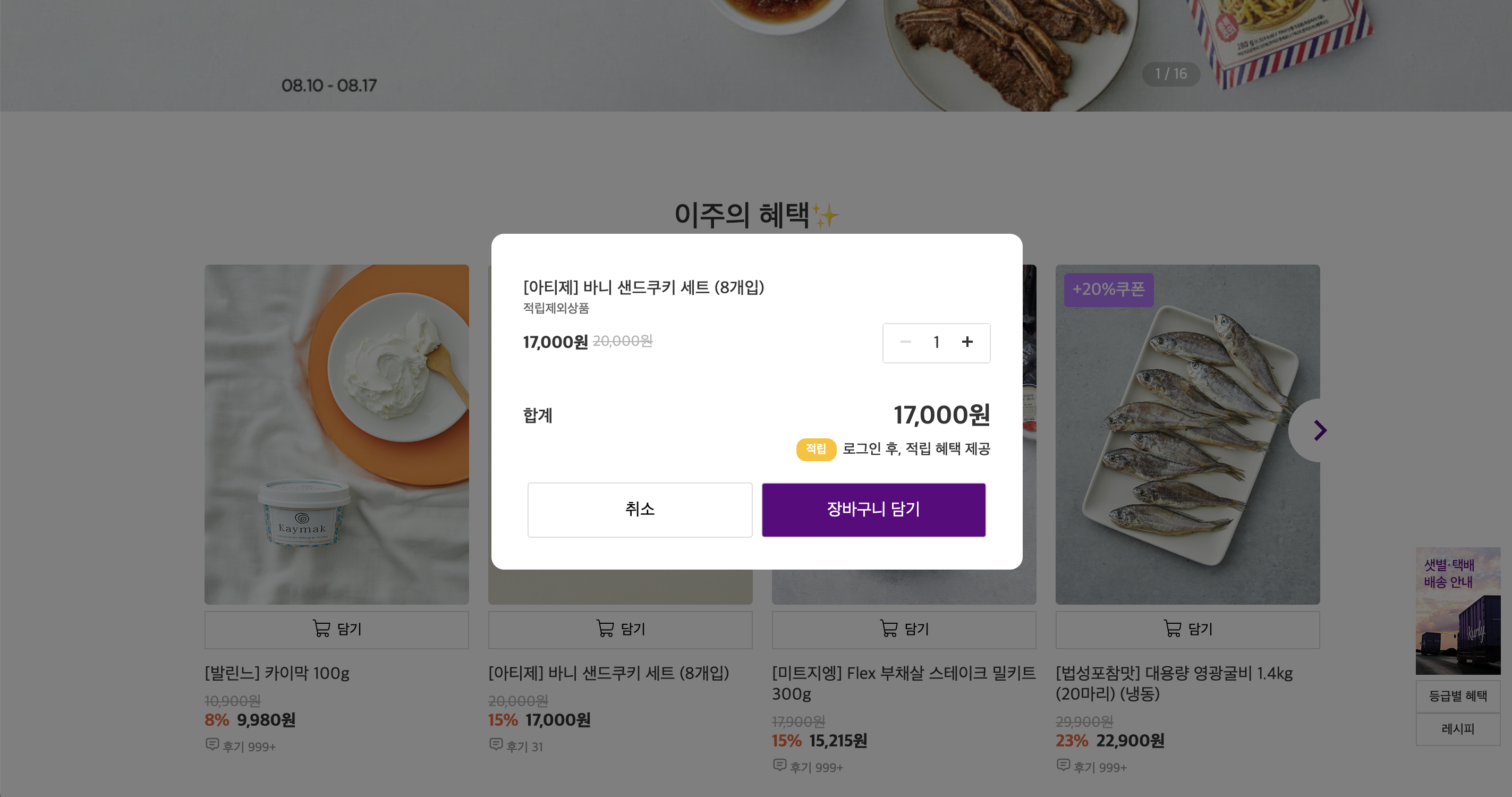This screenshot has width=1512, height=797.
Task: Tap 장바구니 담기 to add to cart
Action: click(873, 510)
